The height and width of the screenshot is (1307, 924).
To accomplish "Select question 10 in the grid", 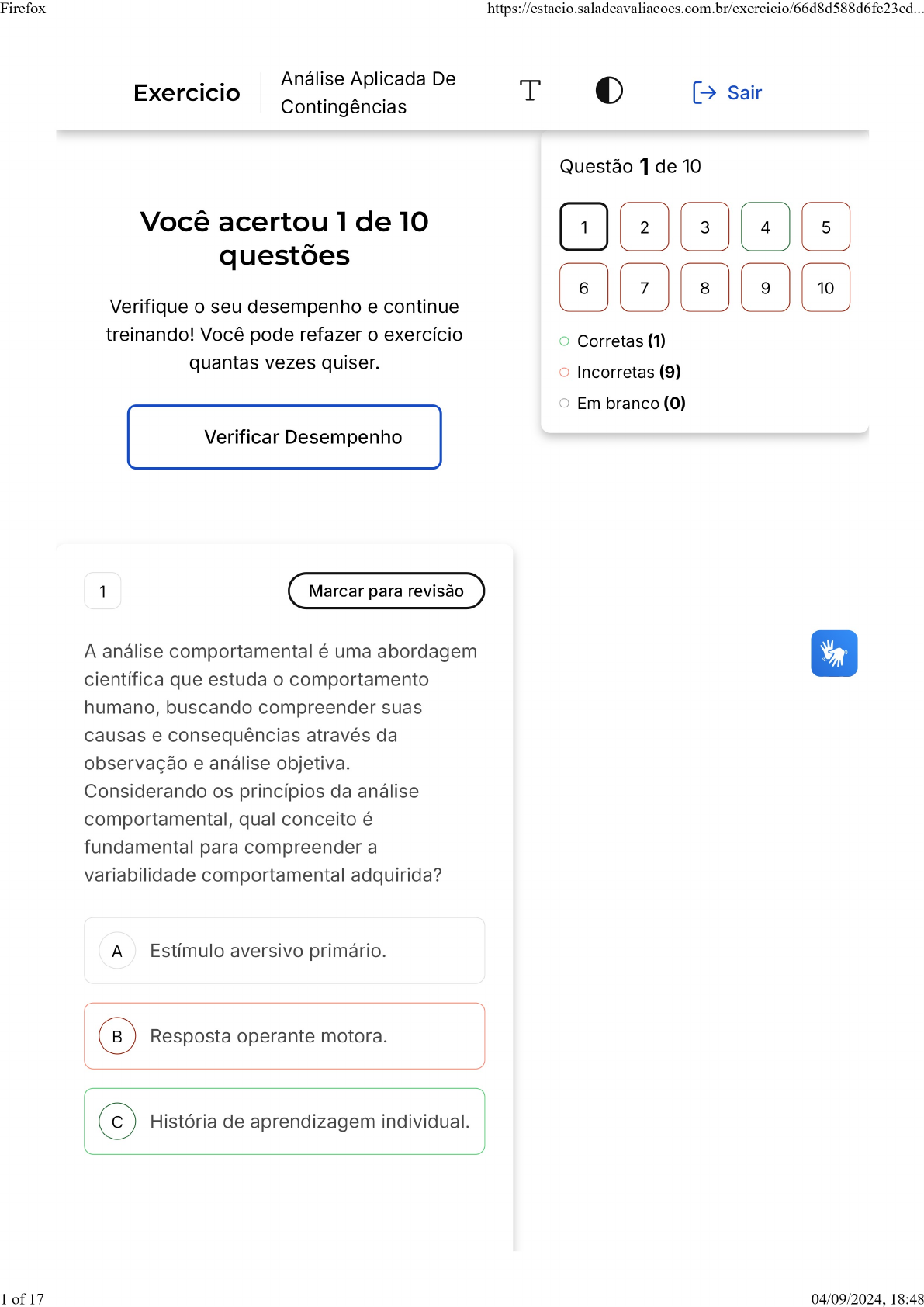I will [x=826, y=287].
